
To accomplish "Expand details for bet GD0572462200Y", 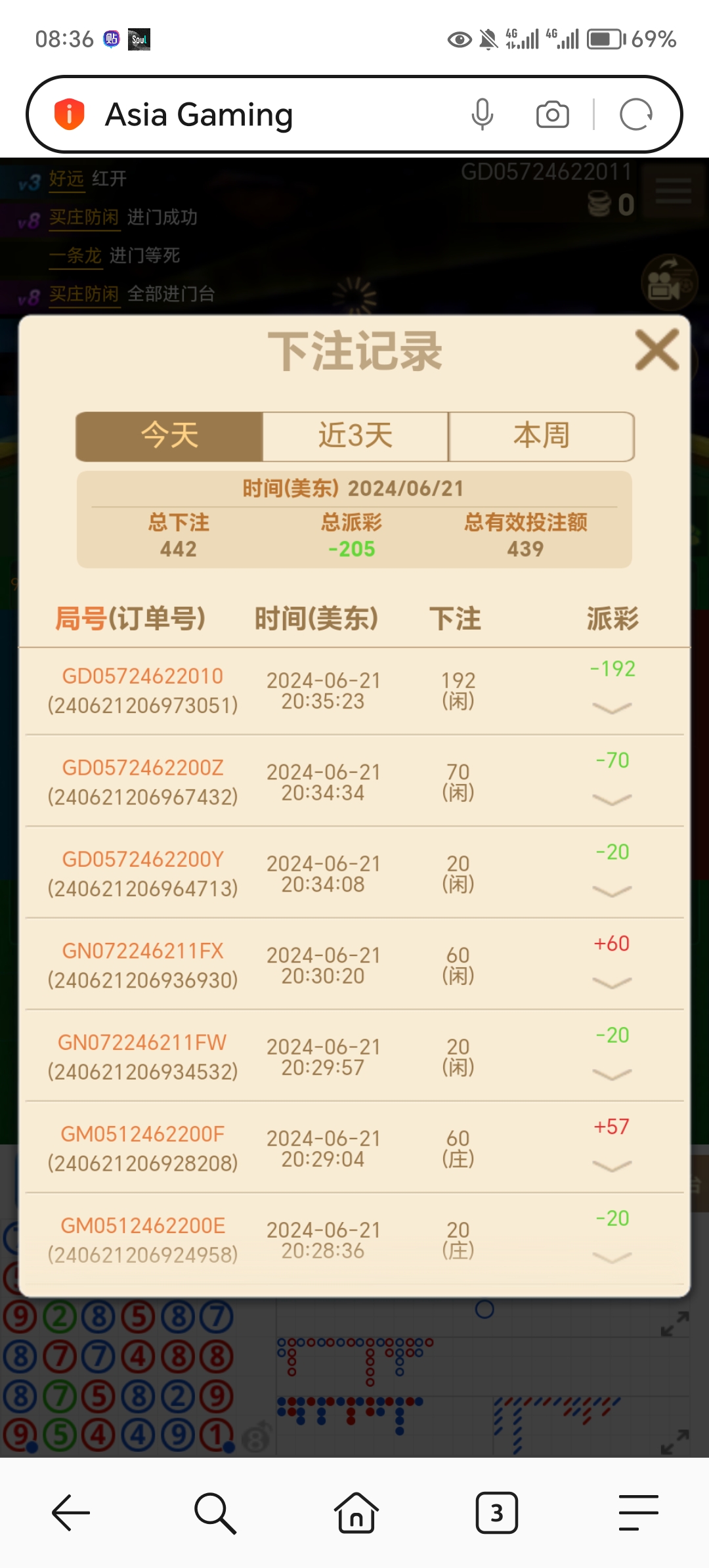I will [612, 891].
